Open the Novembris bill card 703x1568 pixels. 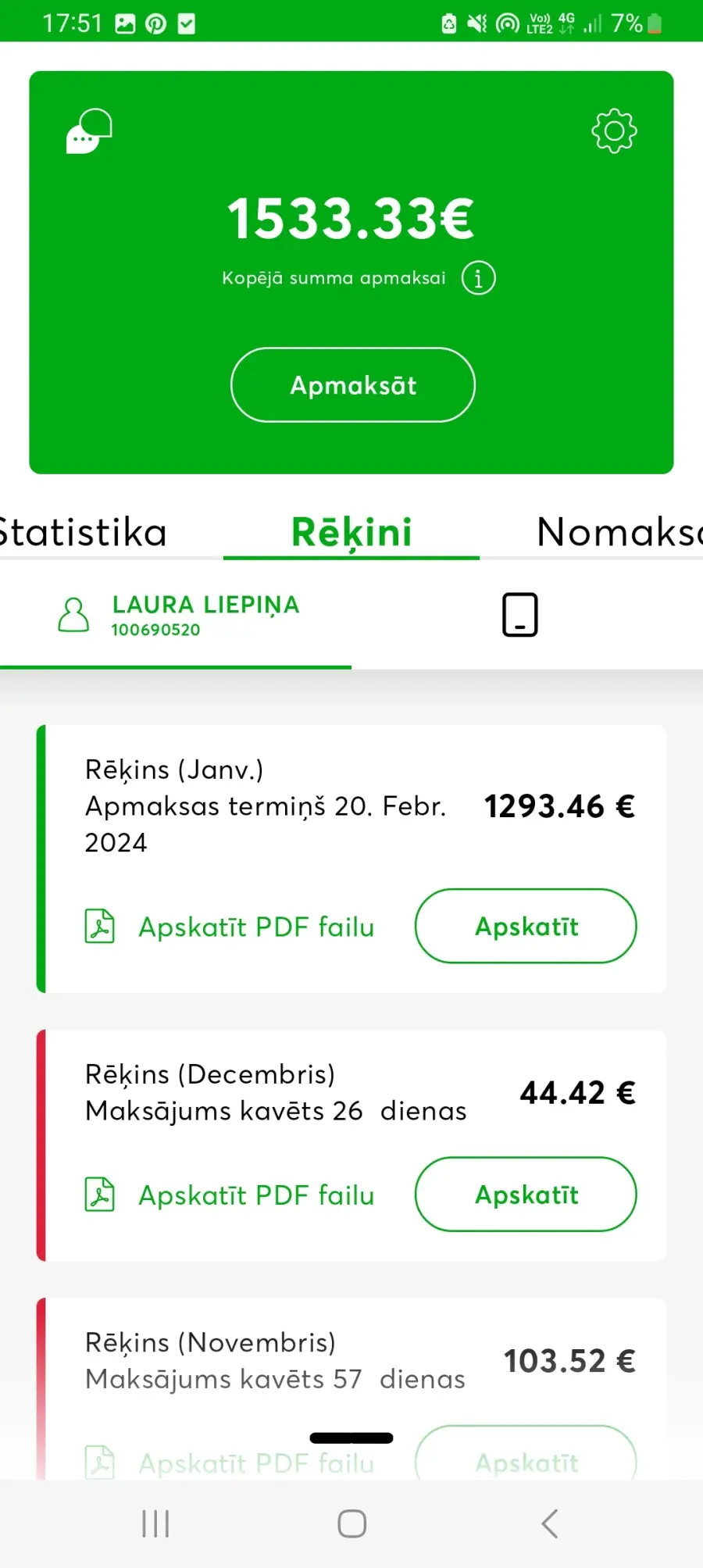click(x=351, y=1388)
